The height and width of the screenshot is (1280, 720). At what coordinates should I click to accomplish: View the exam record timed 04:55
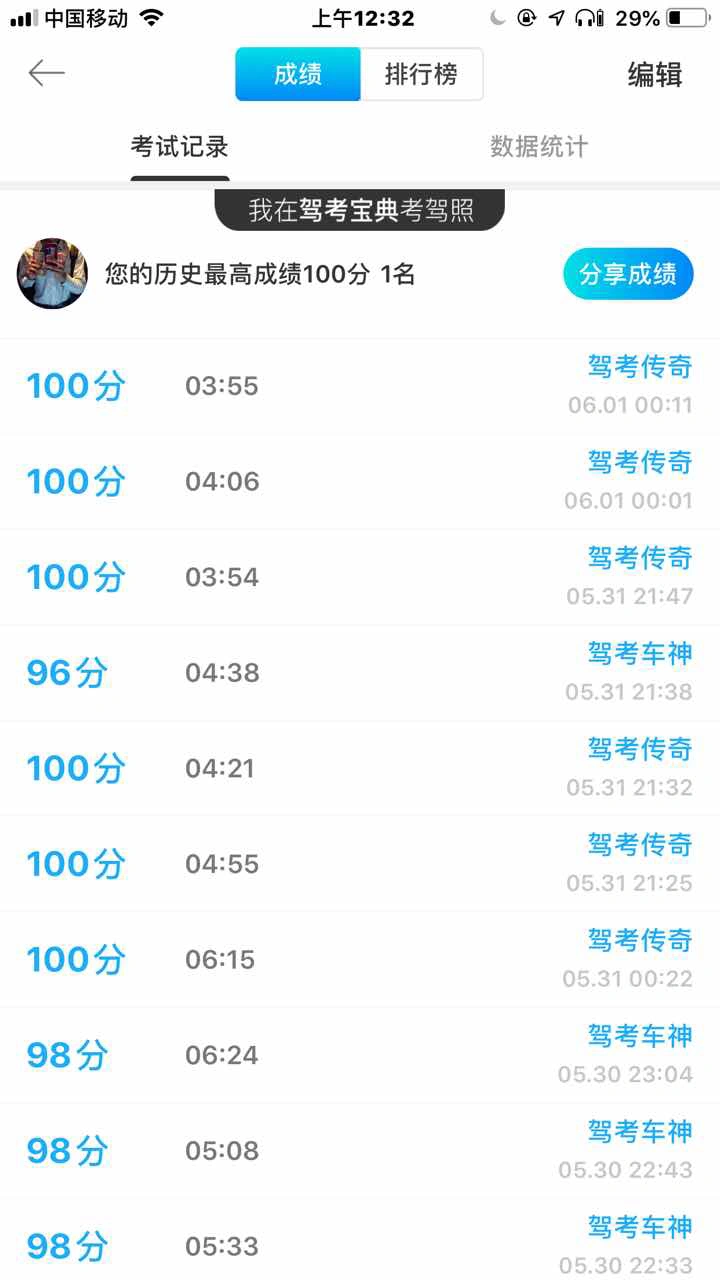[360, 864]
